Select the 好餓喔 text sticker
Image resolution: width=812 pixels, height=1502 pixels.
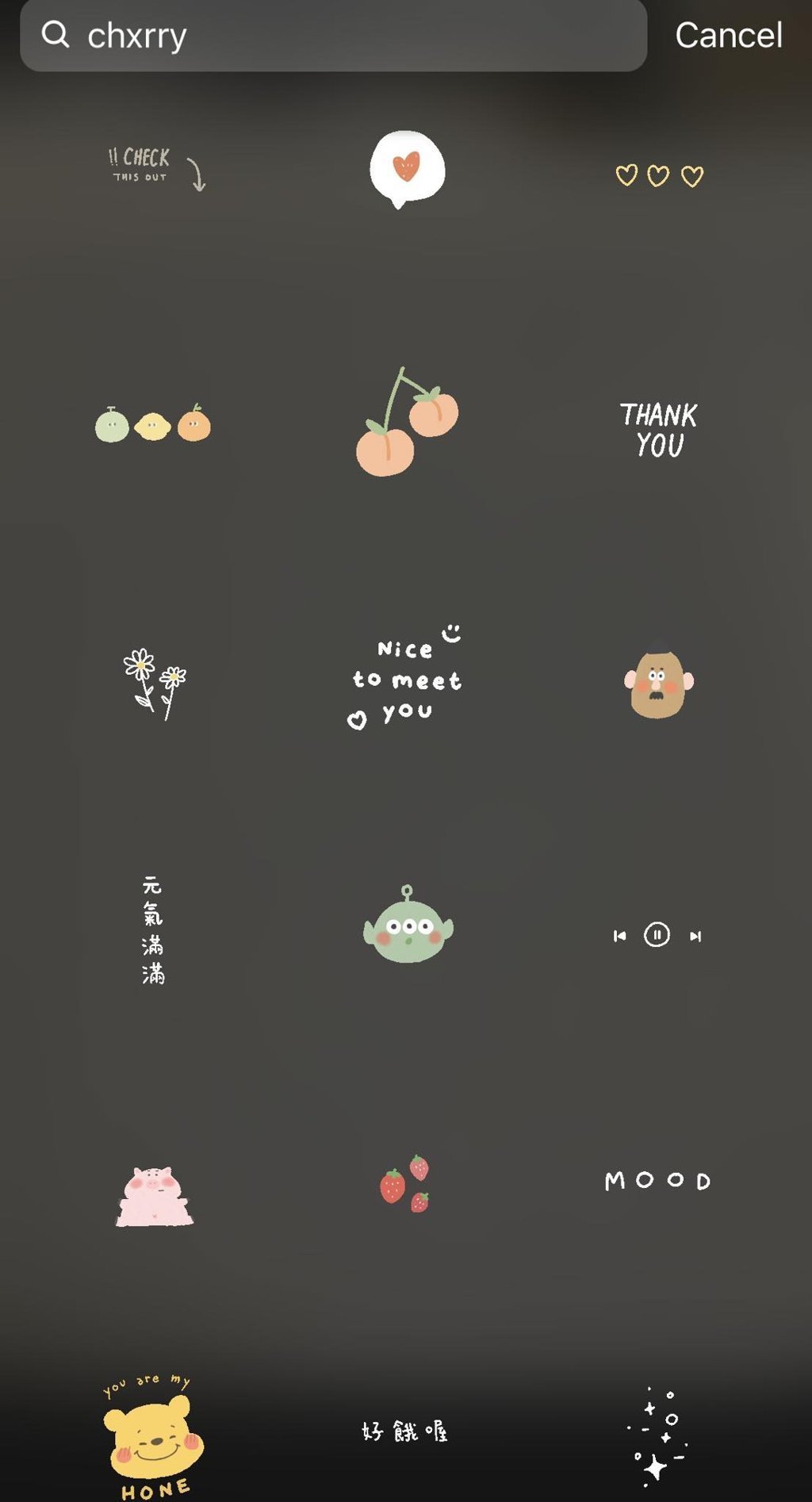point(405,1431)
